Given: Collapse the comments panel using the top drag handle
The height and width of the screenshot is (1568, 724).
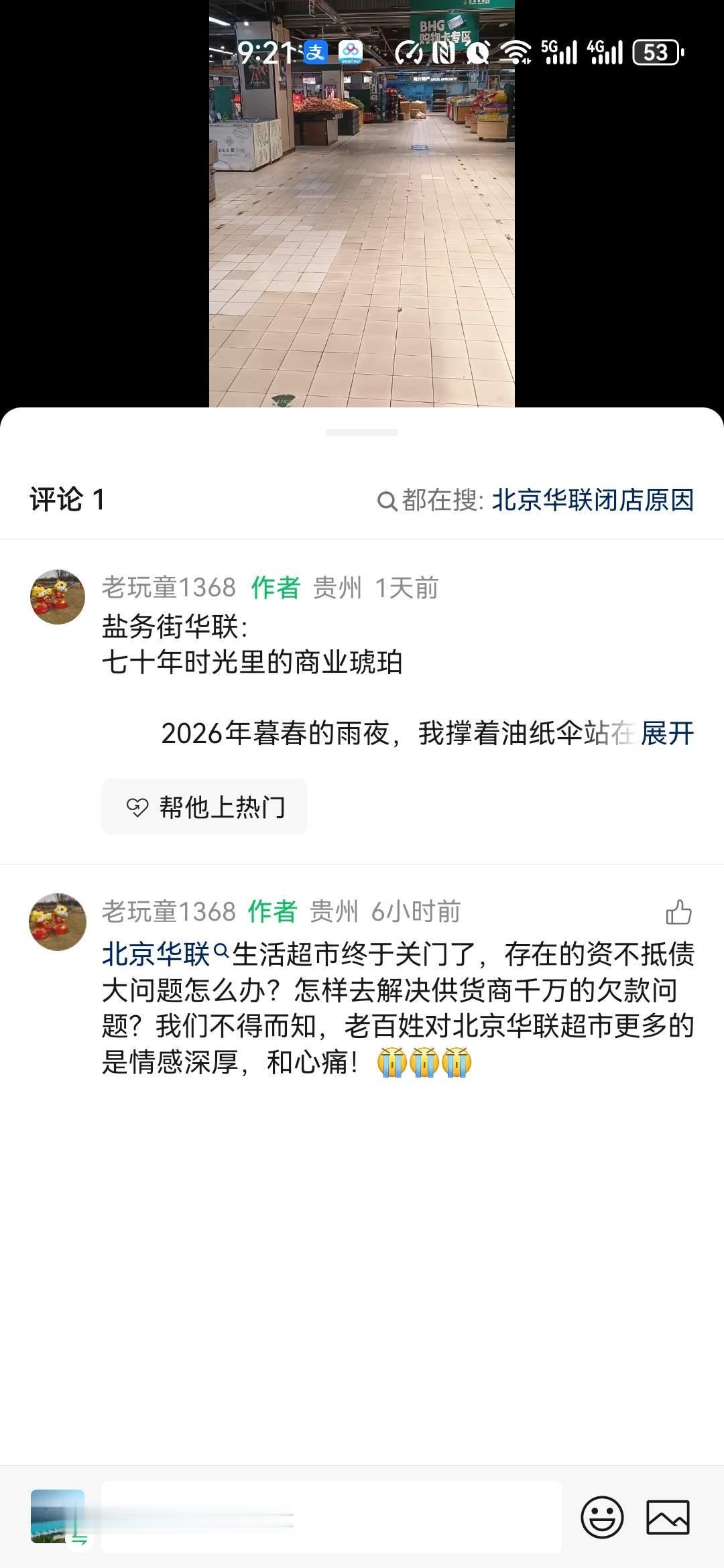Looking at the screenshot, I should pyautogui.click(x=362, y=433).
